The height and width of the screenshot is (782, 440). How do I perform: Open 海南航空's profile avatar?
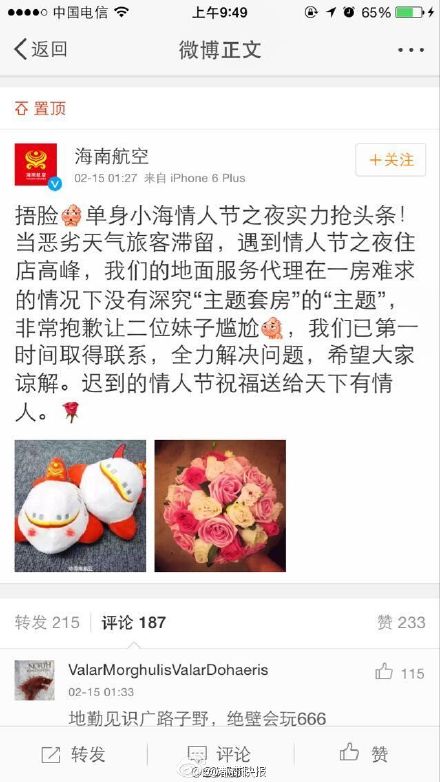click(36, 166)
